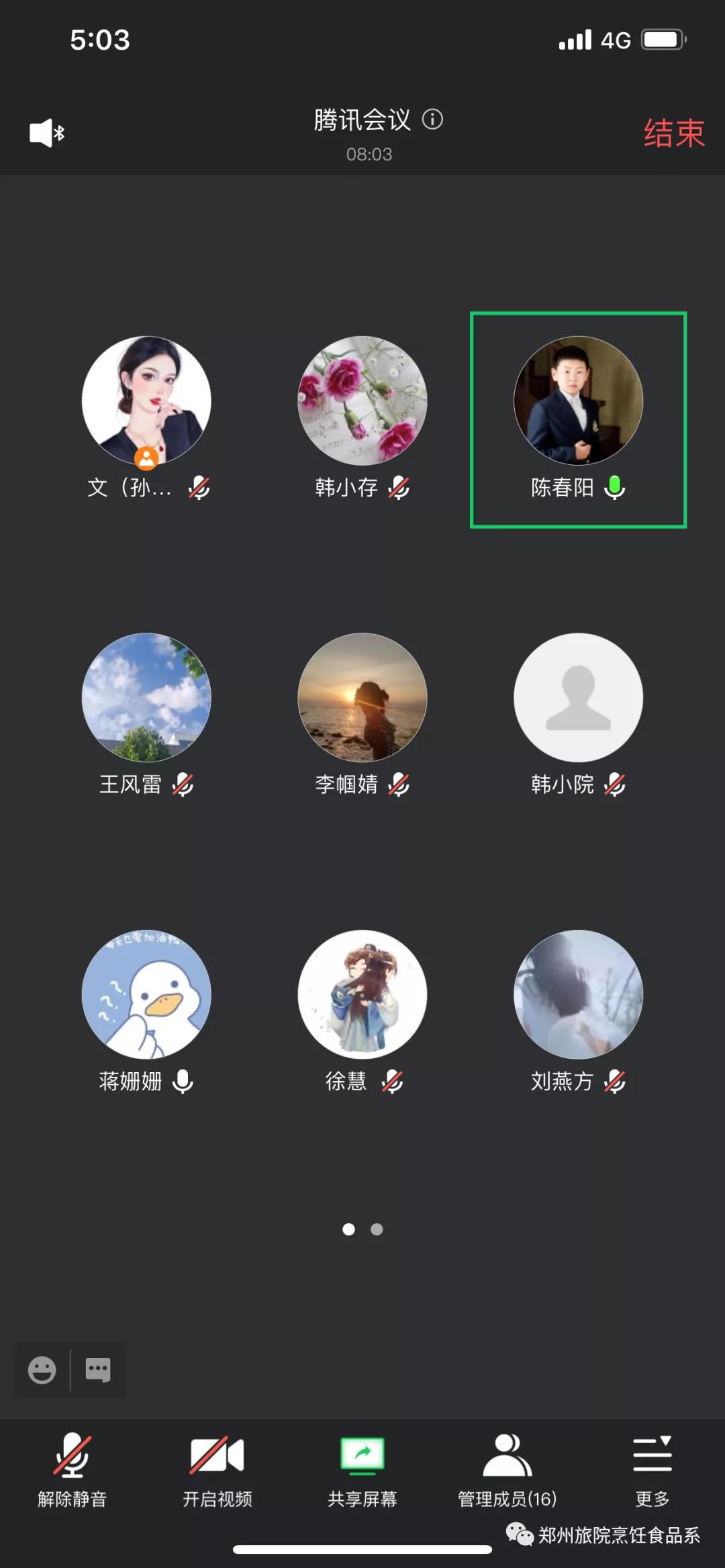Screen dimensions: 725x1568
Task: Select participant 徐慧
Action: click(362, 994)
